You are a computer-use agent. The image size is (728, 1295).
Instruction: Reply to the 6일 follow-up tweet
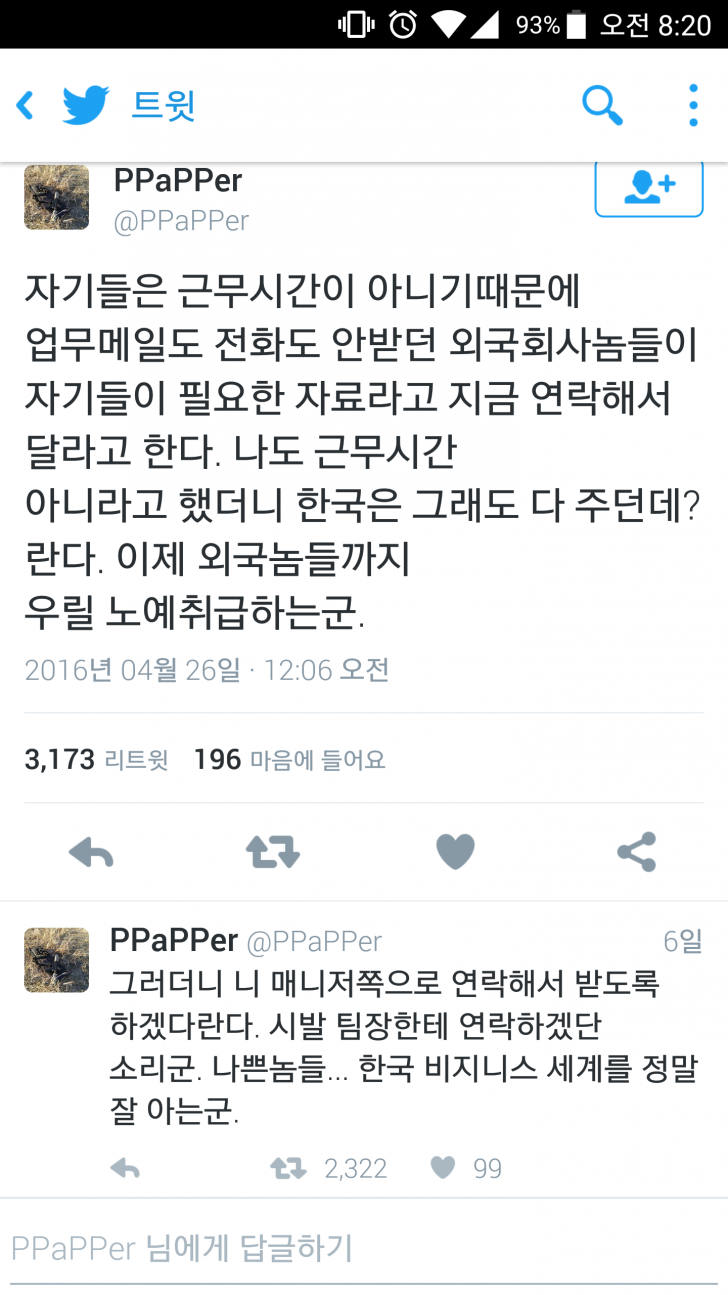tap(125, 1168)
